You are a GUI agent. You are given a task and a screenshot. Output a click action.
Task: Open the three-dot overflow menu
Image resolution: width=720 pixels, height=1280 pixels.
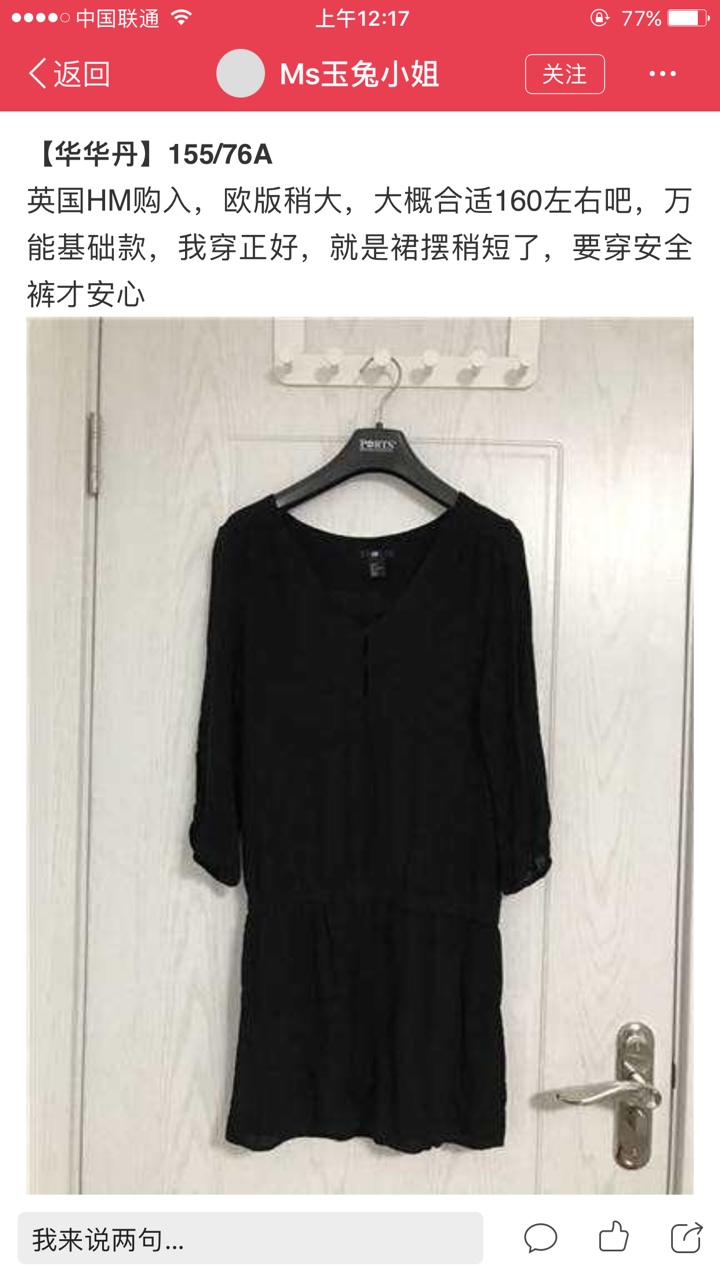663,74
